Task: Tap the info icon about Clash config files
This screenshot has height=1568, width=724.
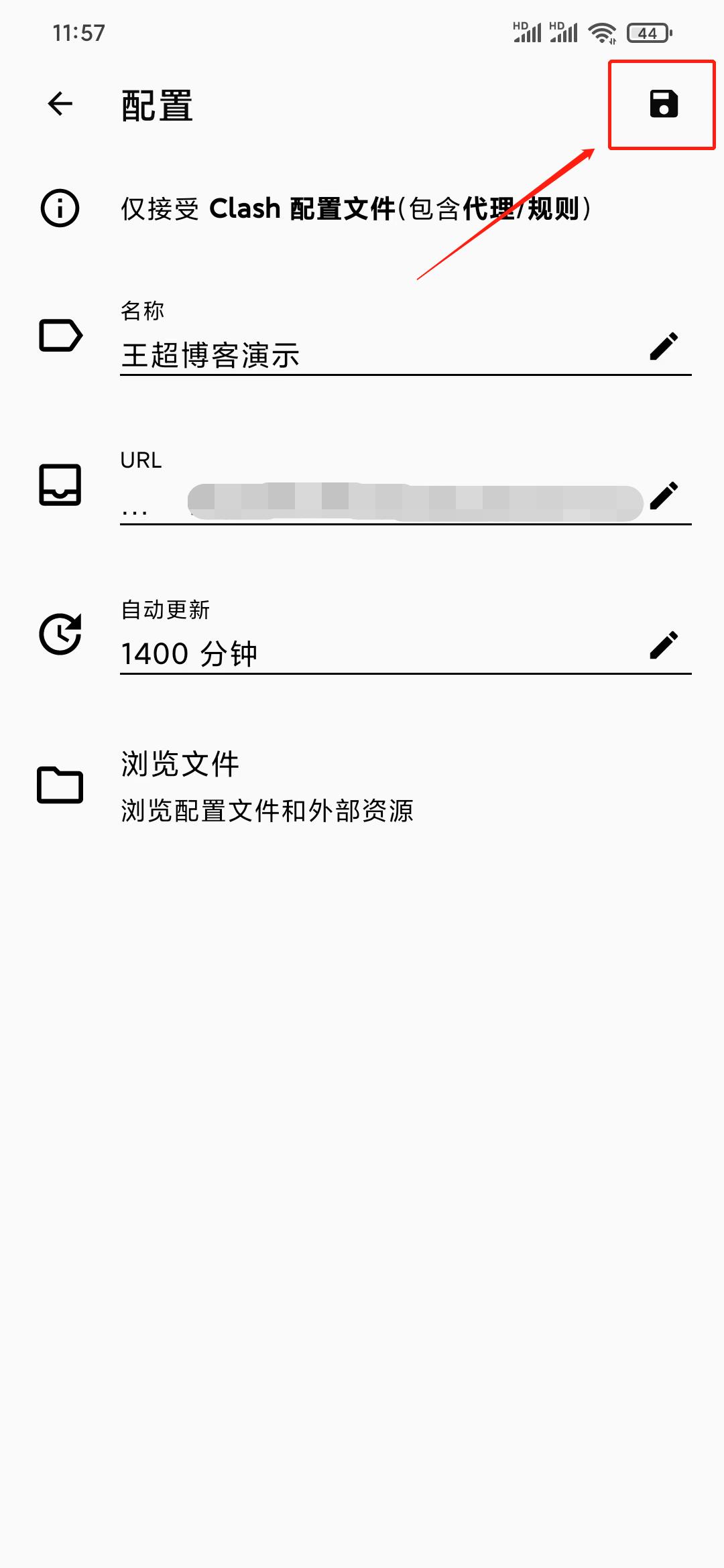Action: pos(59,208)
